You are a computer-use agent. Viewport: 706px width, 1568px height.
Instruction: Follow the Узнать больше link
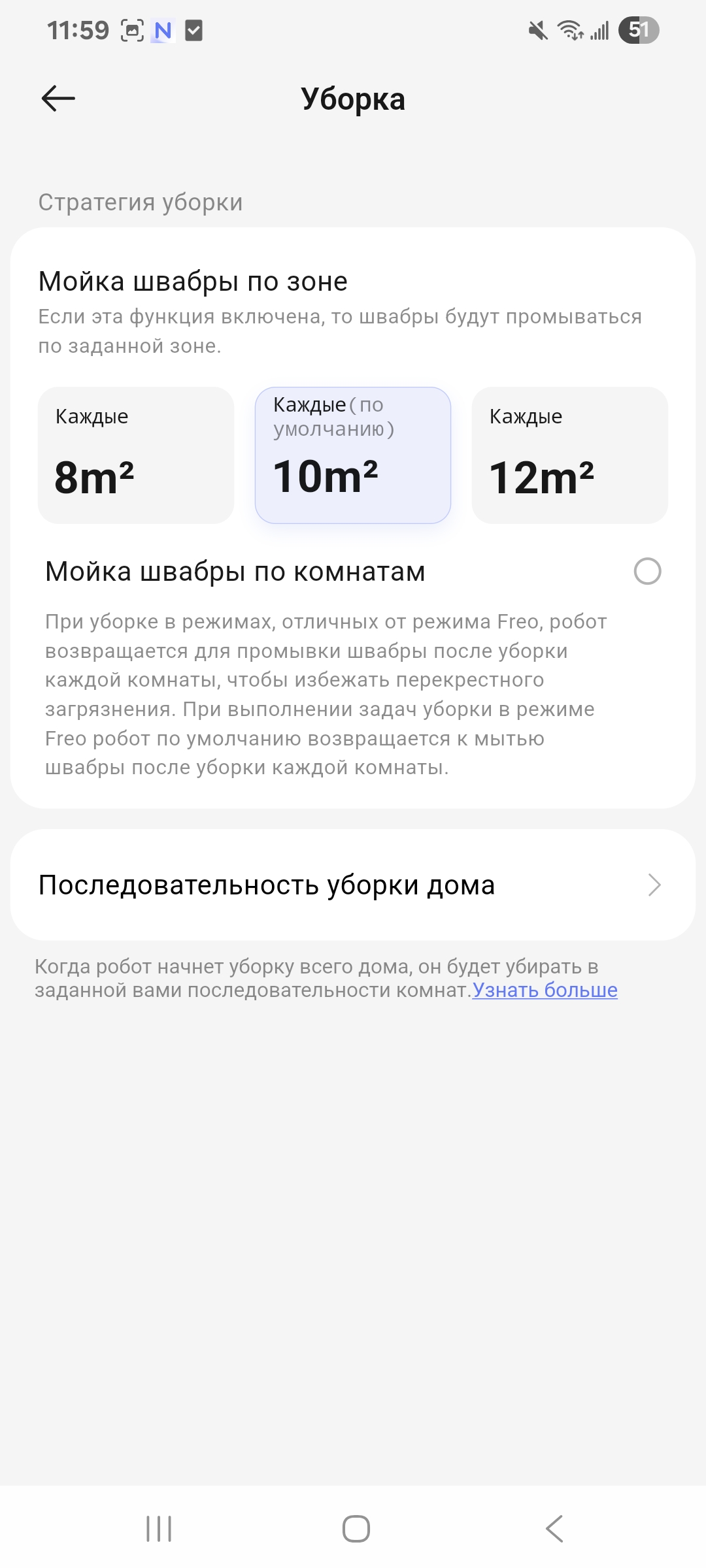pos(545,990)
